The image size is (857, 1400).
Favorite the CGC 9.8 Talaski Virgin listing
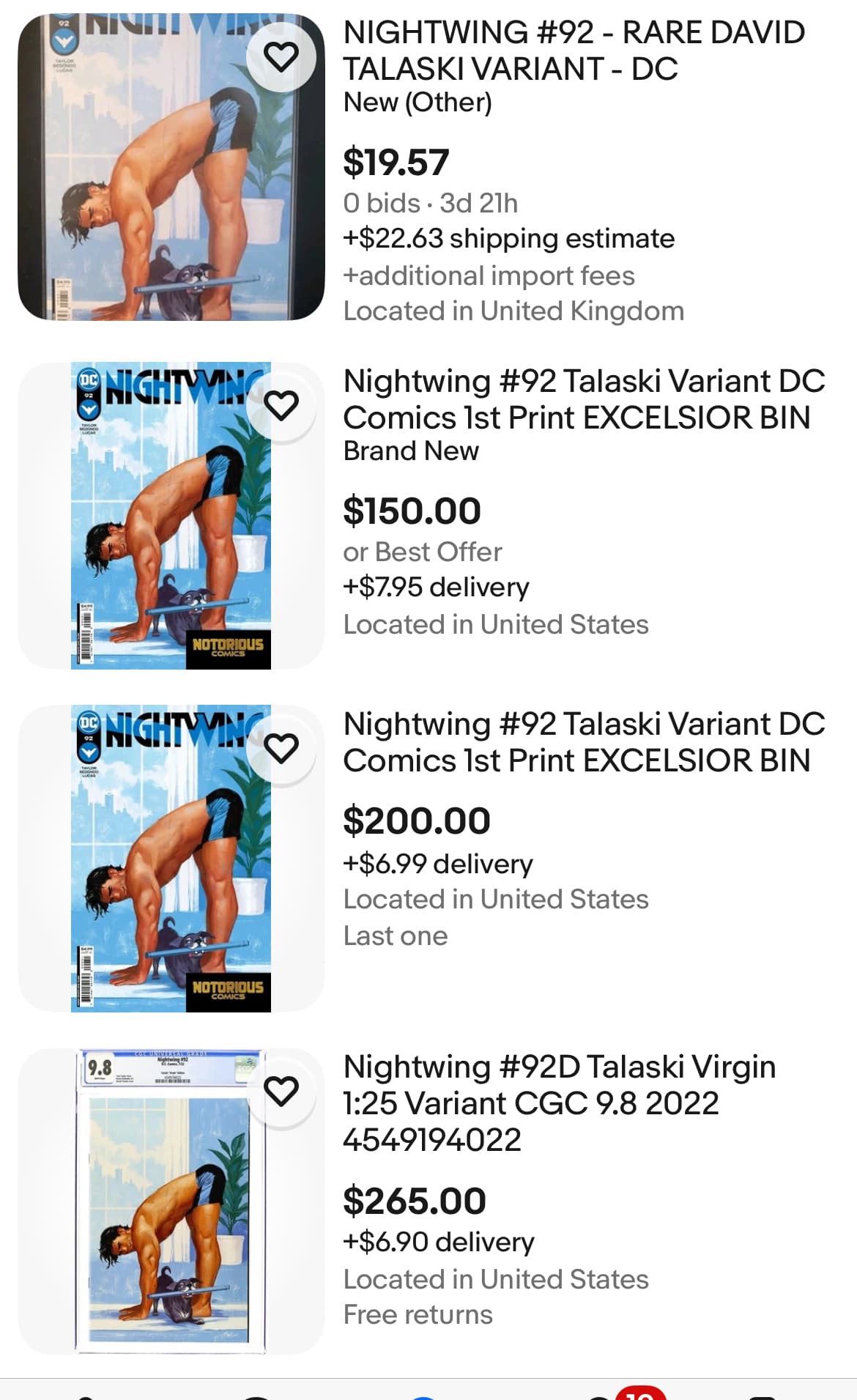[281, 1091]
